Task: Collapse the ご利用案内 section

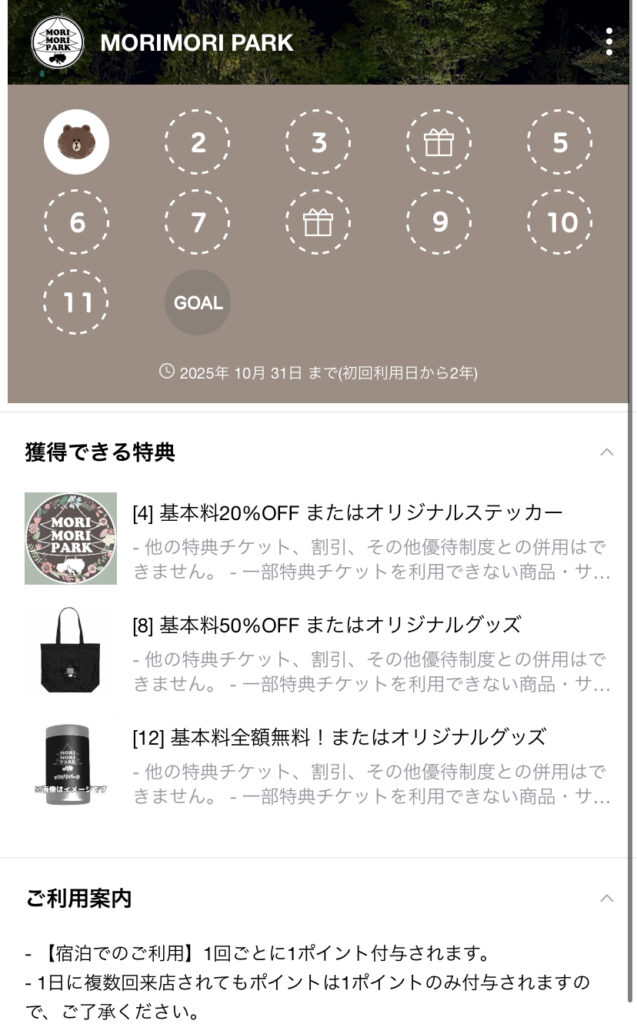Action: coord(606,898)
